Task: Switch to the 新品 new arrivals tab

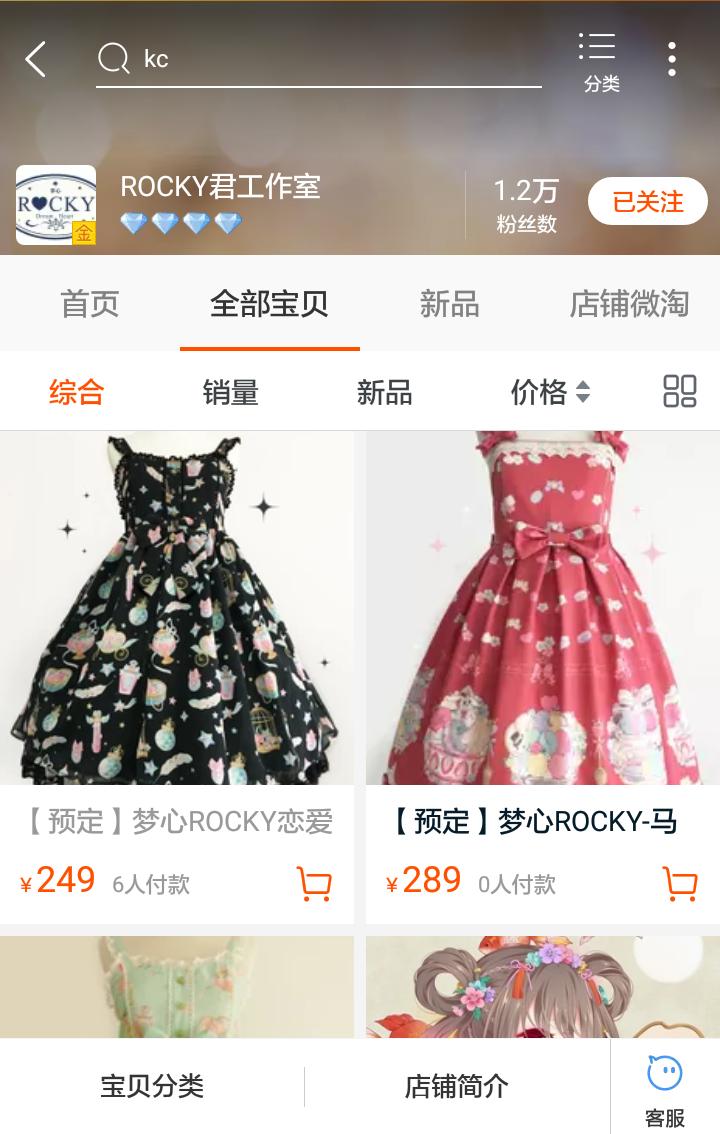Action: click(x=447, y=305)
